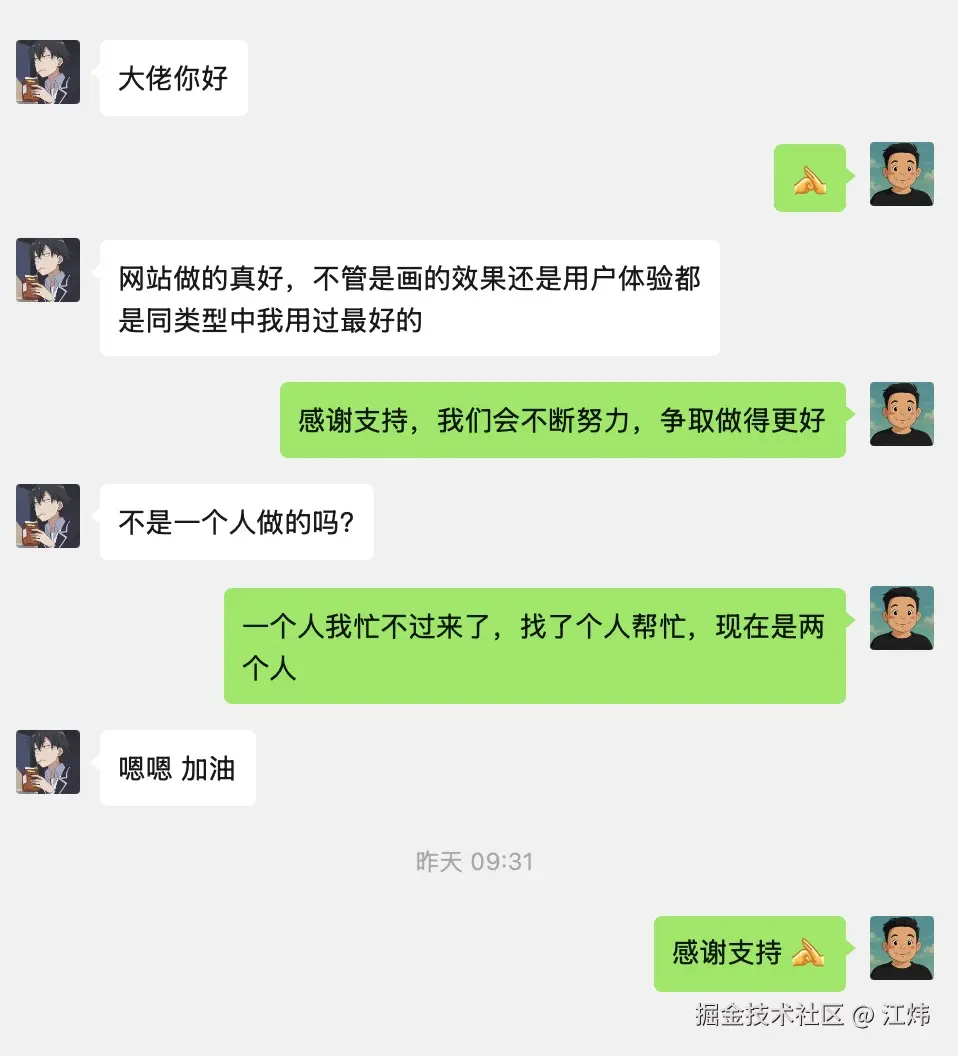This screenshot has width=958, height=1056.
Task: Open contact avatar beside 不是一个人做的吗 message
Action: click(x=48, y=516)
